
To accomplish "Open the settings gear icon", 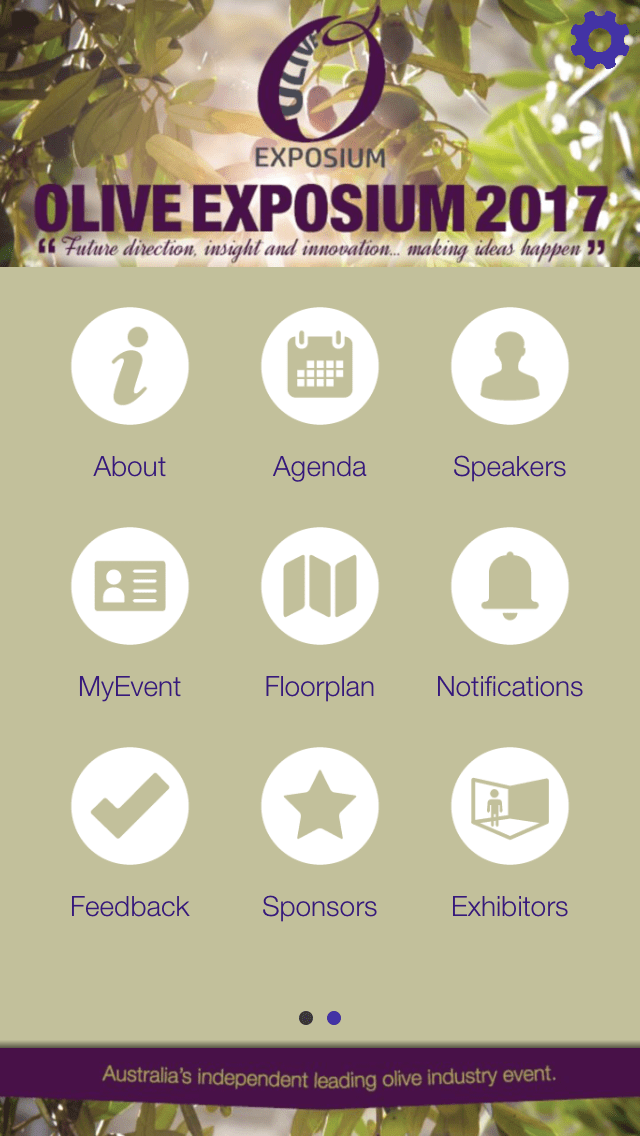I will click(x=600, y=41).
